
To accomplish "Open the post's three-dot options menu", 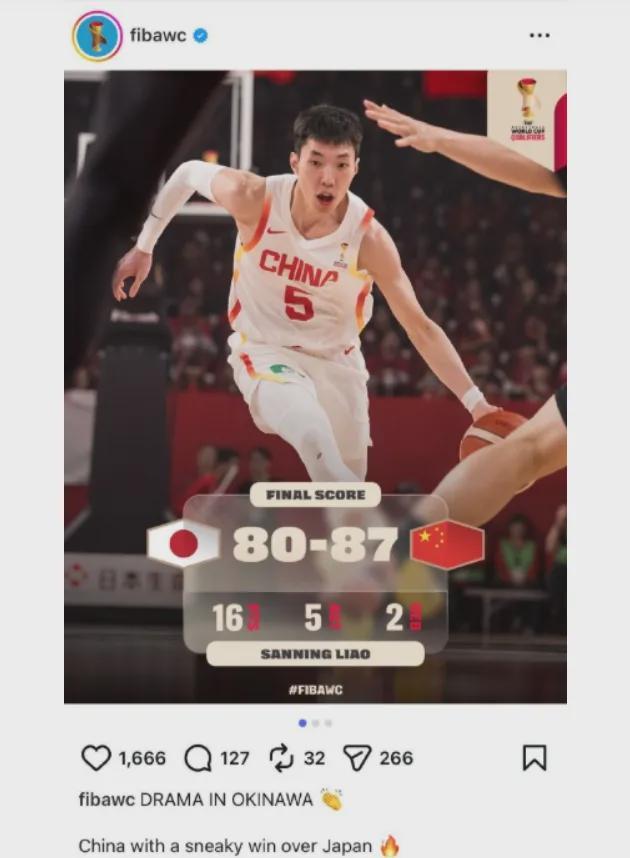I will (x=539, y=36).
